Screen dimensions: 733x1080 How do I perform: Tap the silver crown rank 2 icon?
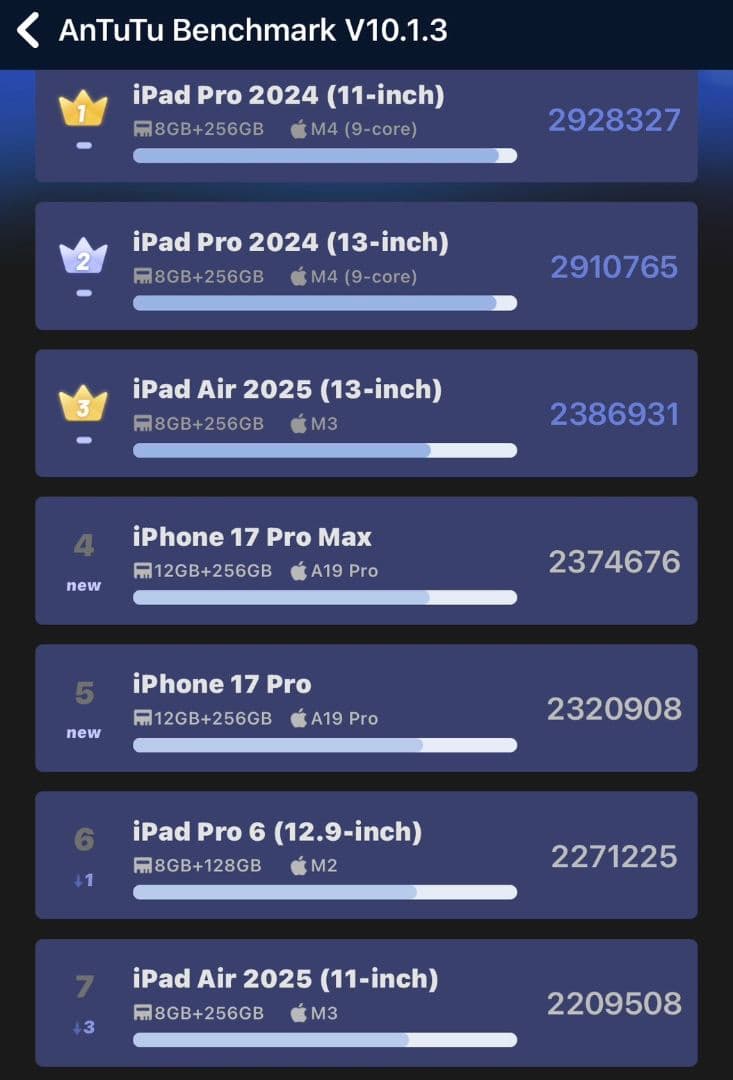point(84,257)
